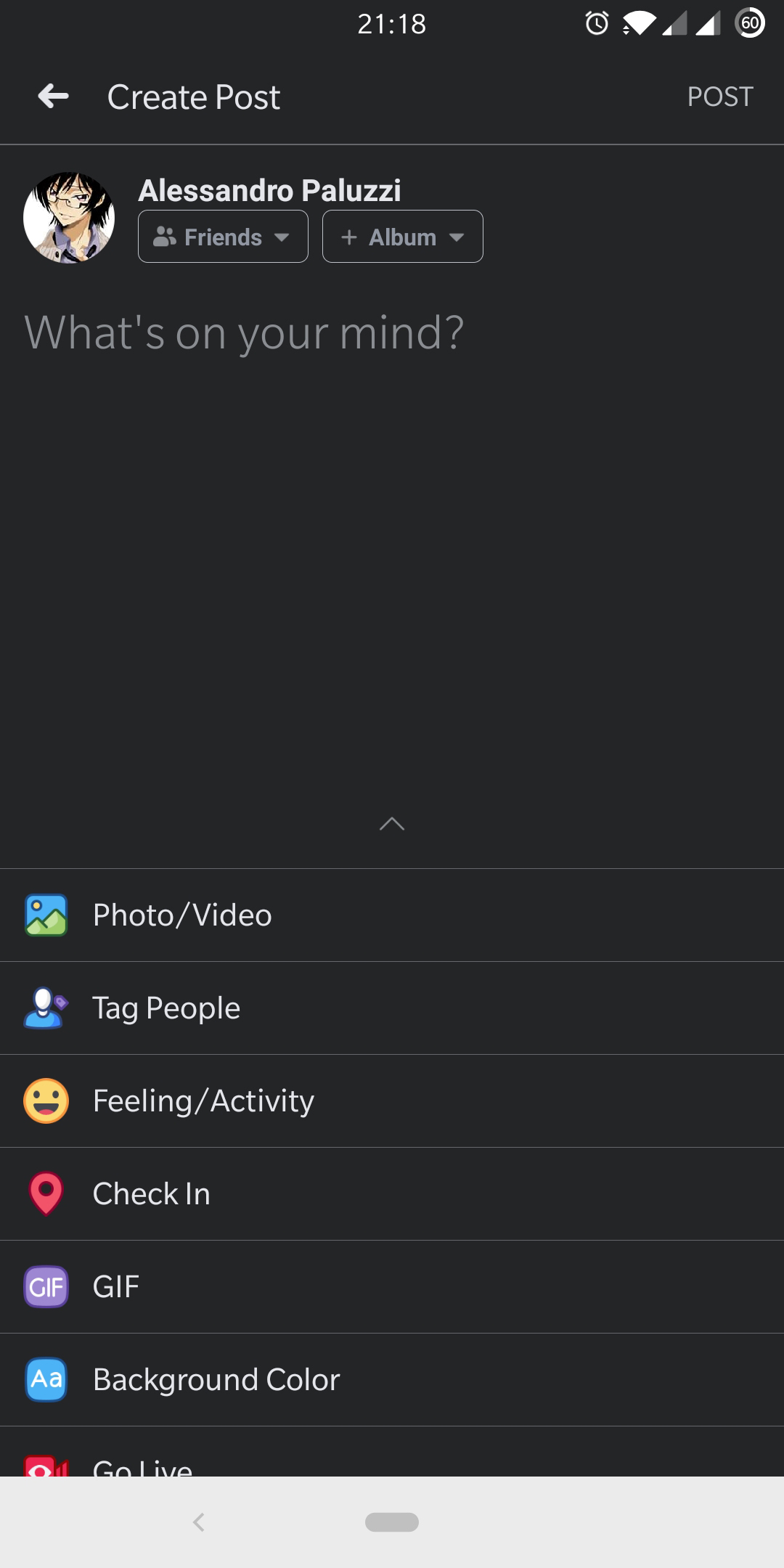The image size is (784, 1568).
Task: Tap the home pill in navigation bar
Action: coord(392,1522)
